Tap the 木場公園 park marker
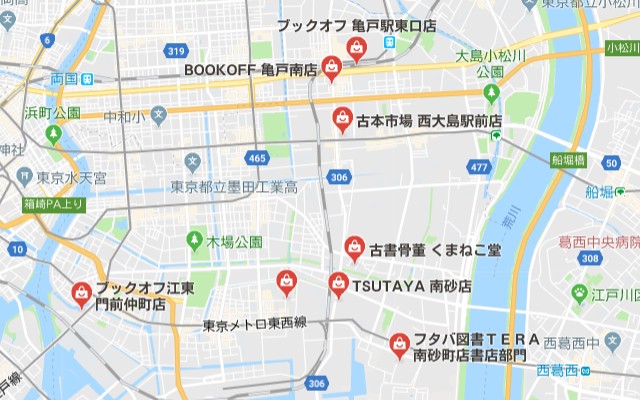The height and width of the screenshot is (400, 640). [195, 240]
